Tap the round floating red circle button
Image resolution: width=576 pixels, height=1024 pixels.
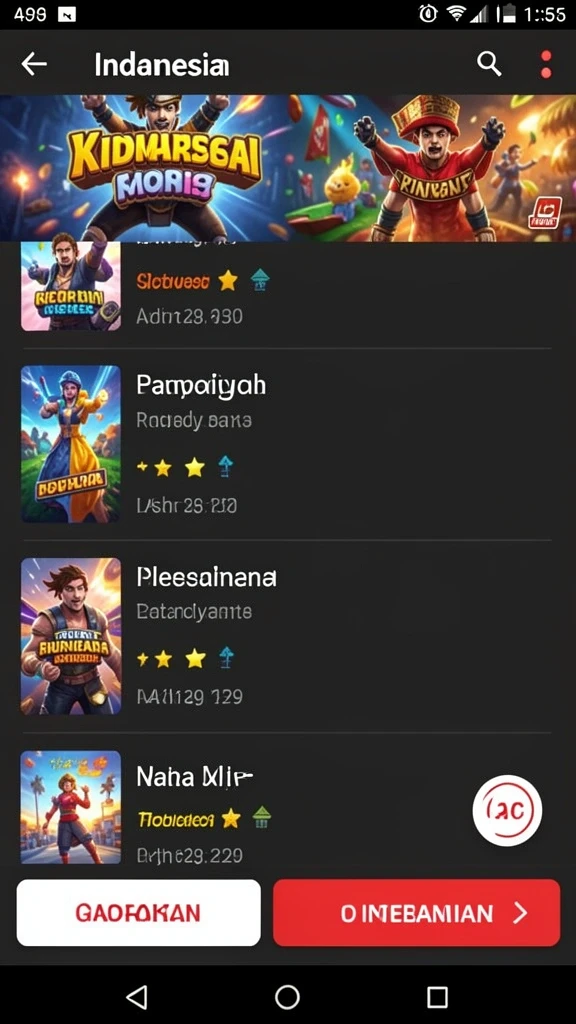[x=507, y=810]
